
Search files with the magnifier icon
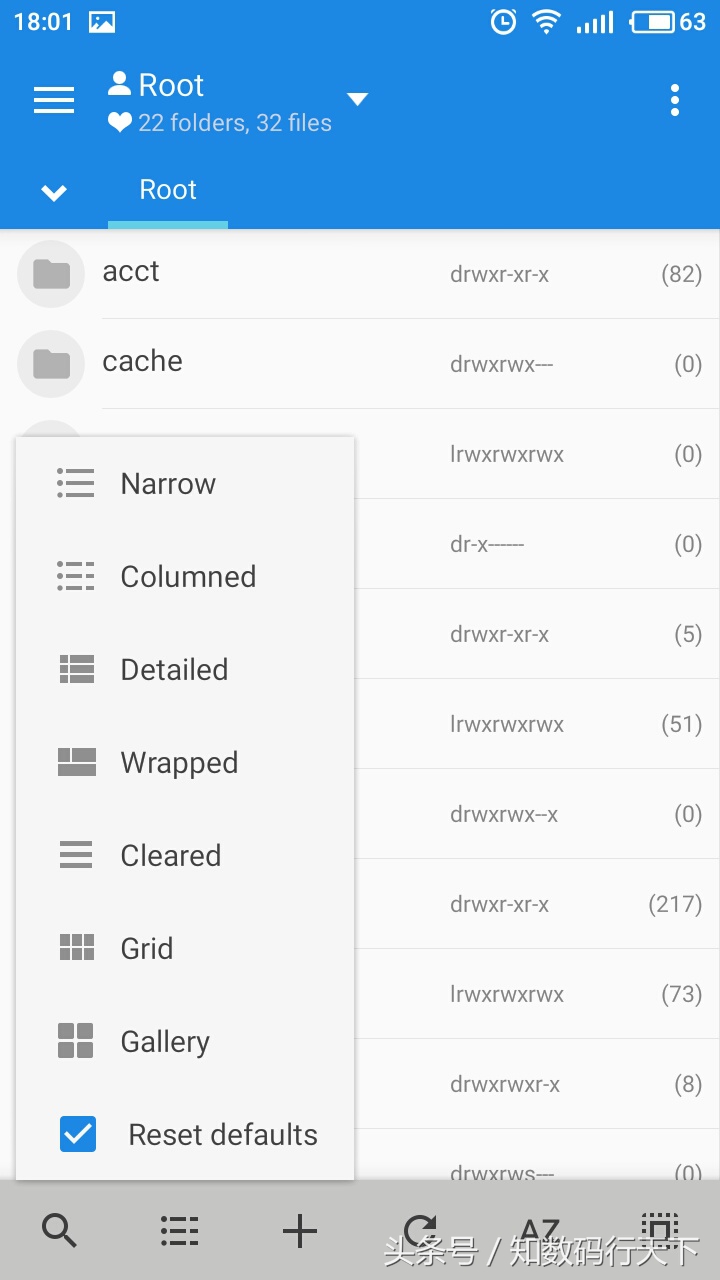point(60,1231)
